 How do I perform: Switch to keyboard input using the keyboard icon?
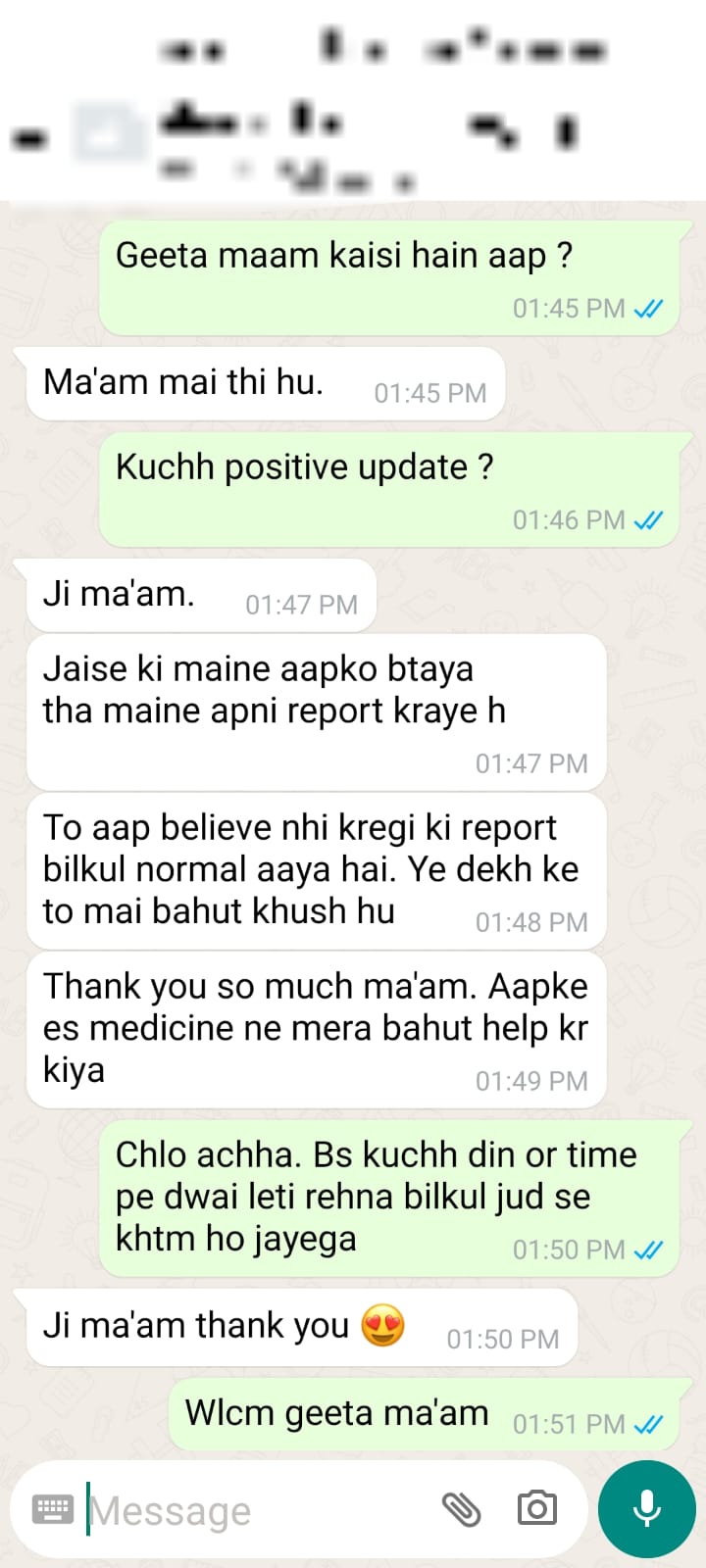click(52, 1509)
